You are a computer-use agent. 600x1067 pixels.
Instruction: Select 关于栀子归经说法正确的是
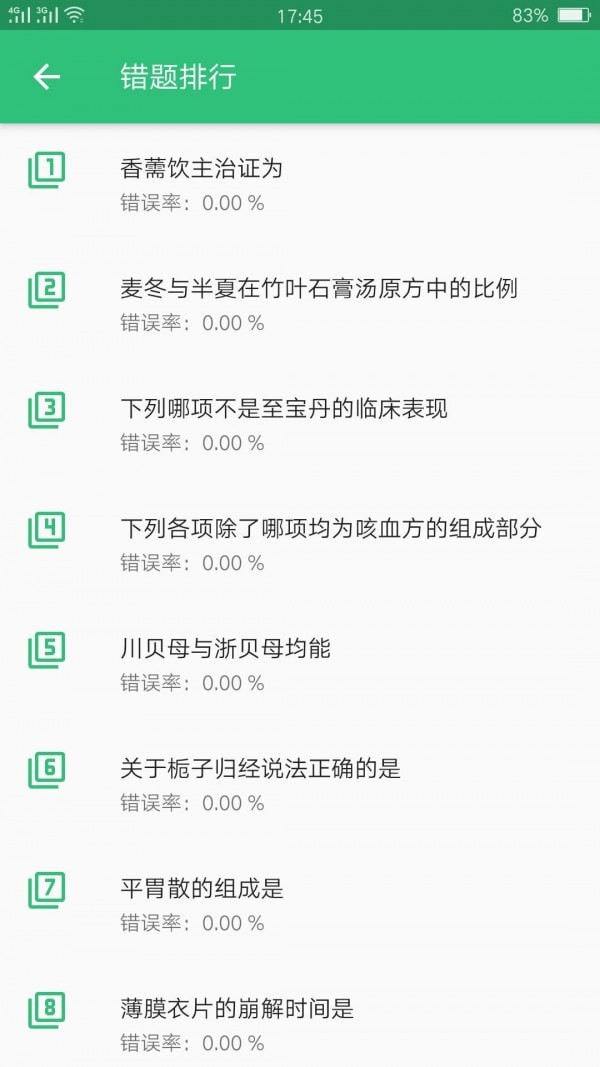point(260,769)
